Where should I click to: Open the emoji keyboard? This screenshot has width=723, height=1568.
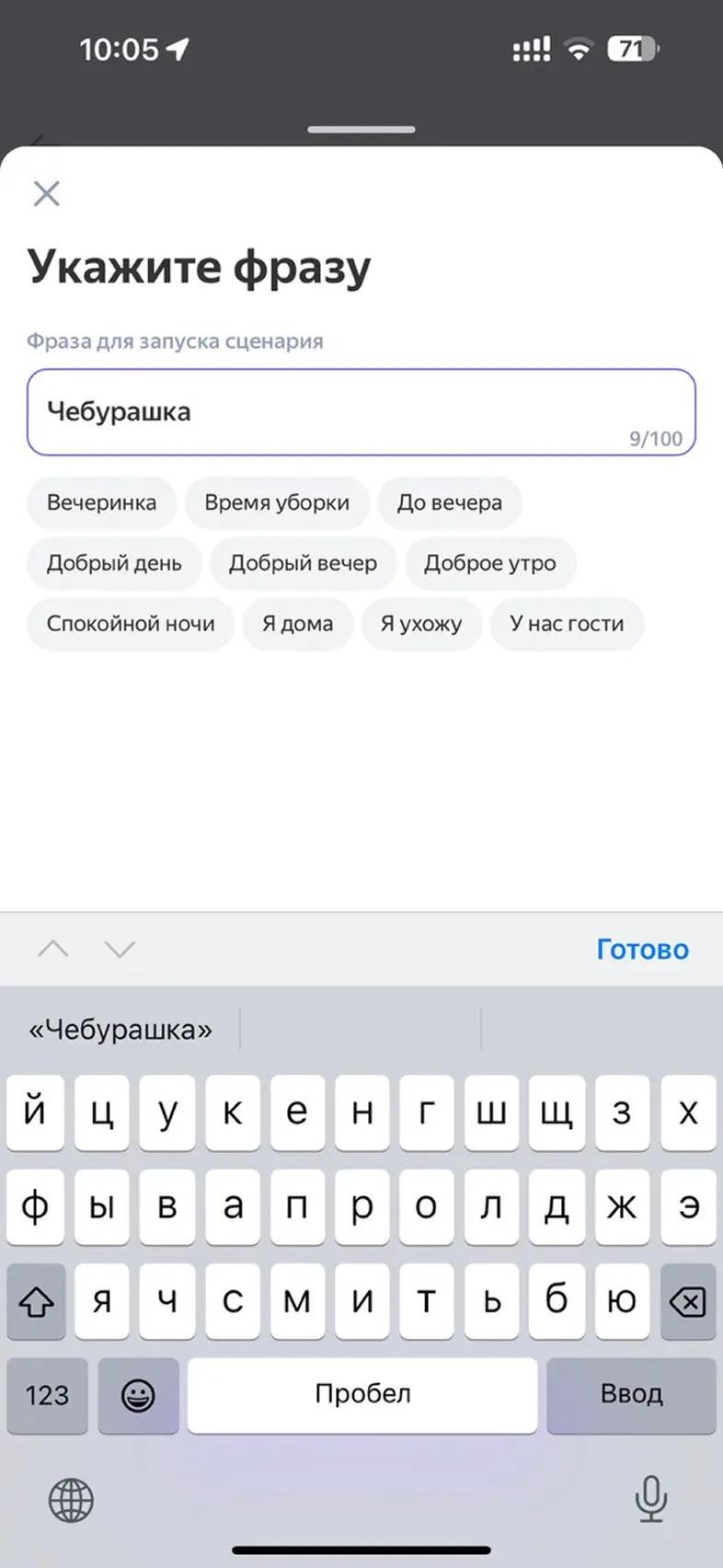138,1395
